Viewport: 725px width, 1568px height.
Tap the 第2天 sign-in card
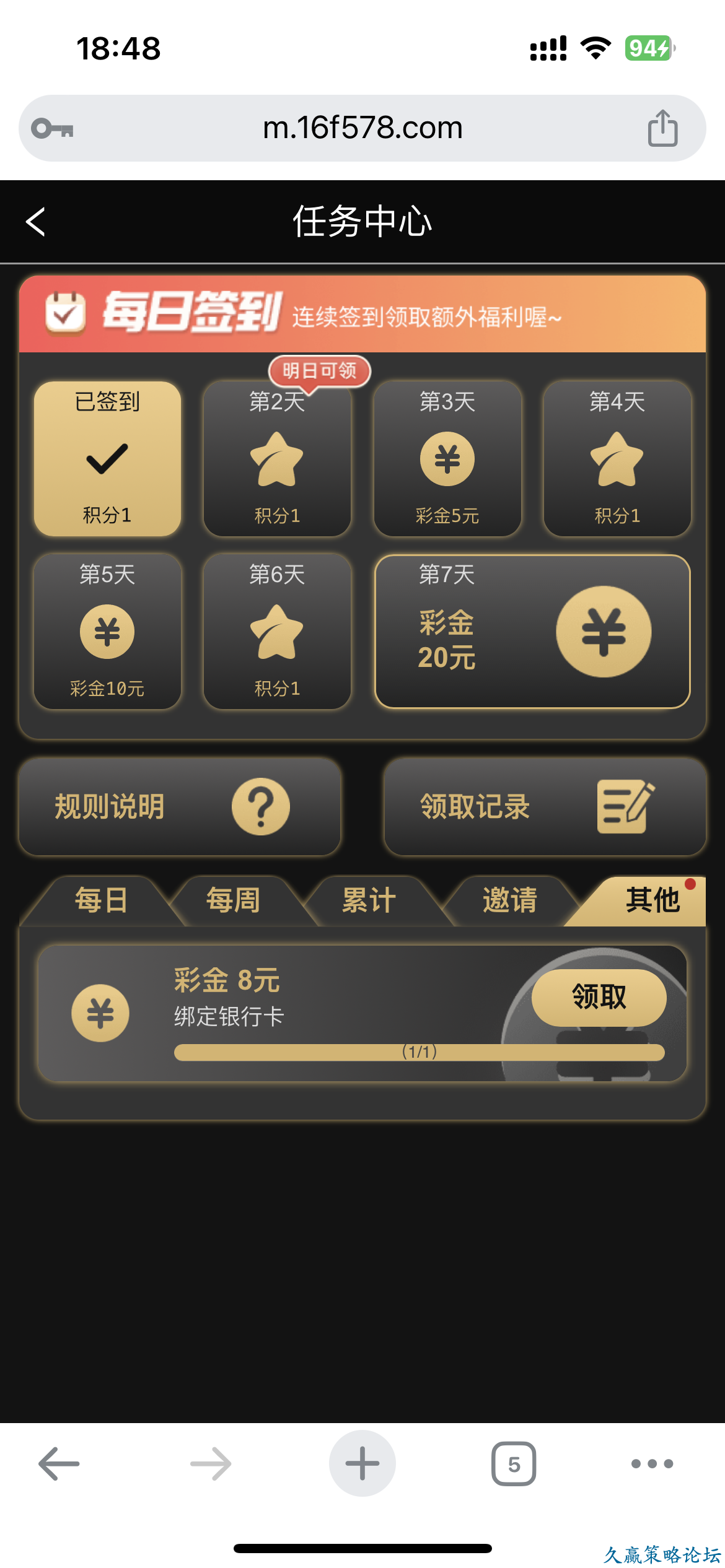tap(277, 458)
